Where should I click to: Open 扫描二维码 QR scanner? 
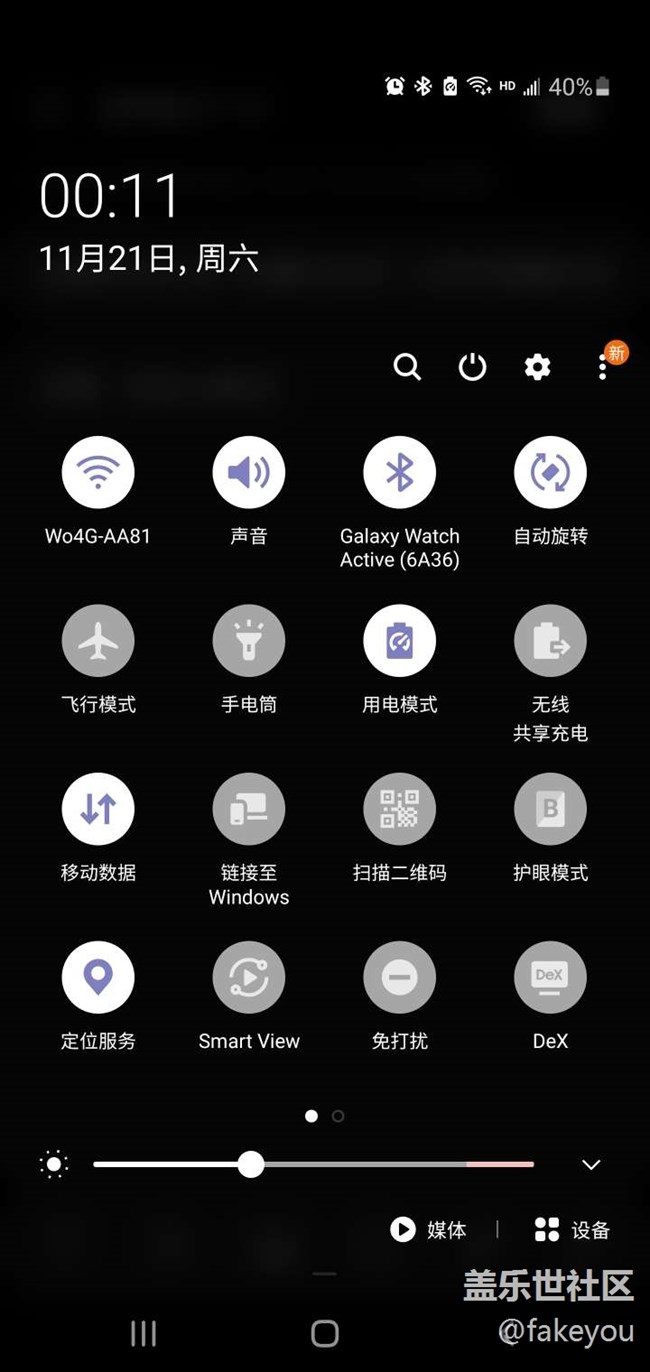[x=399, y=808]
